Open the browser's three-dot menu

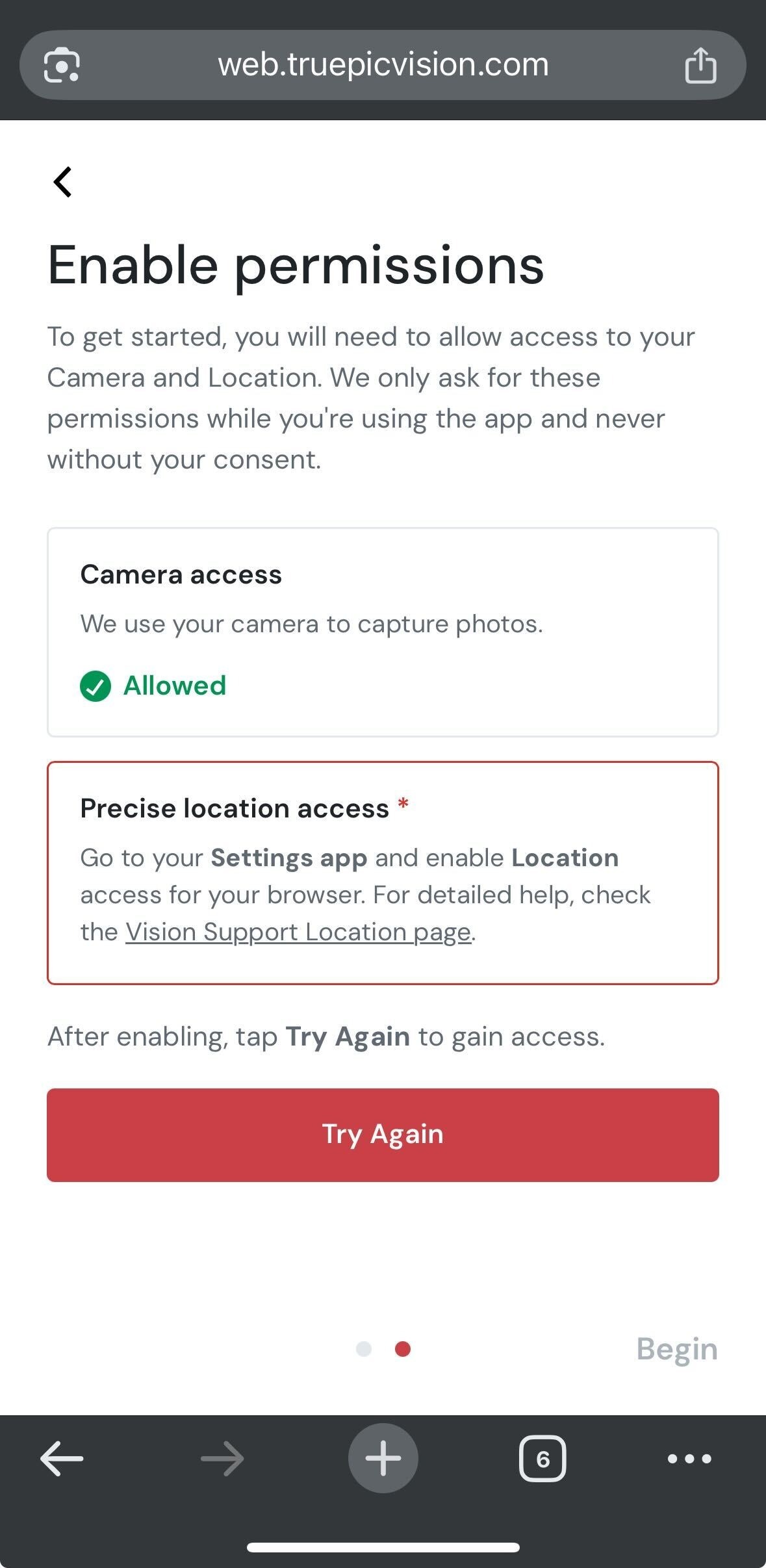[x=689, y=1459]
